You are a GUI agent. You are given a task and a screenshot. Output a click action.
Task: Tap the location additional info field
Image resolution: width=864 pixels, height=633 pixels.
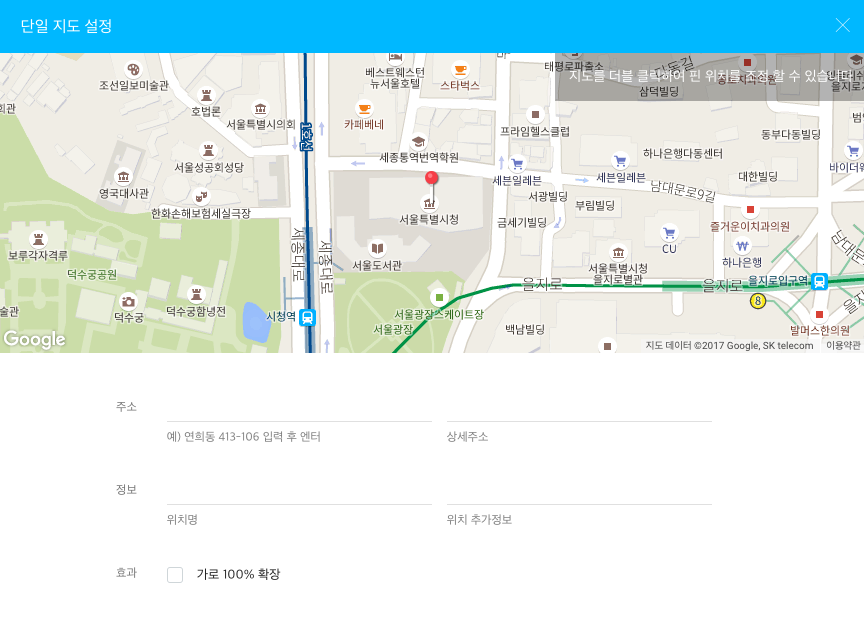pyautogui.click(x=579, y=491)
